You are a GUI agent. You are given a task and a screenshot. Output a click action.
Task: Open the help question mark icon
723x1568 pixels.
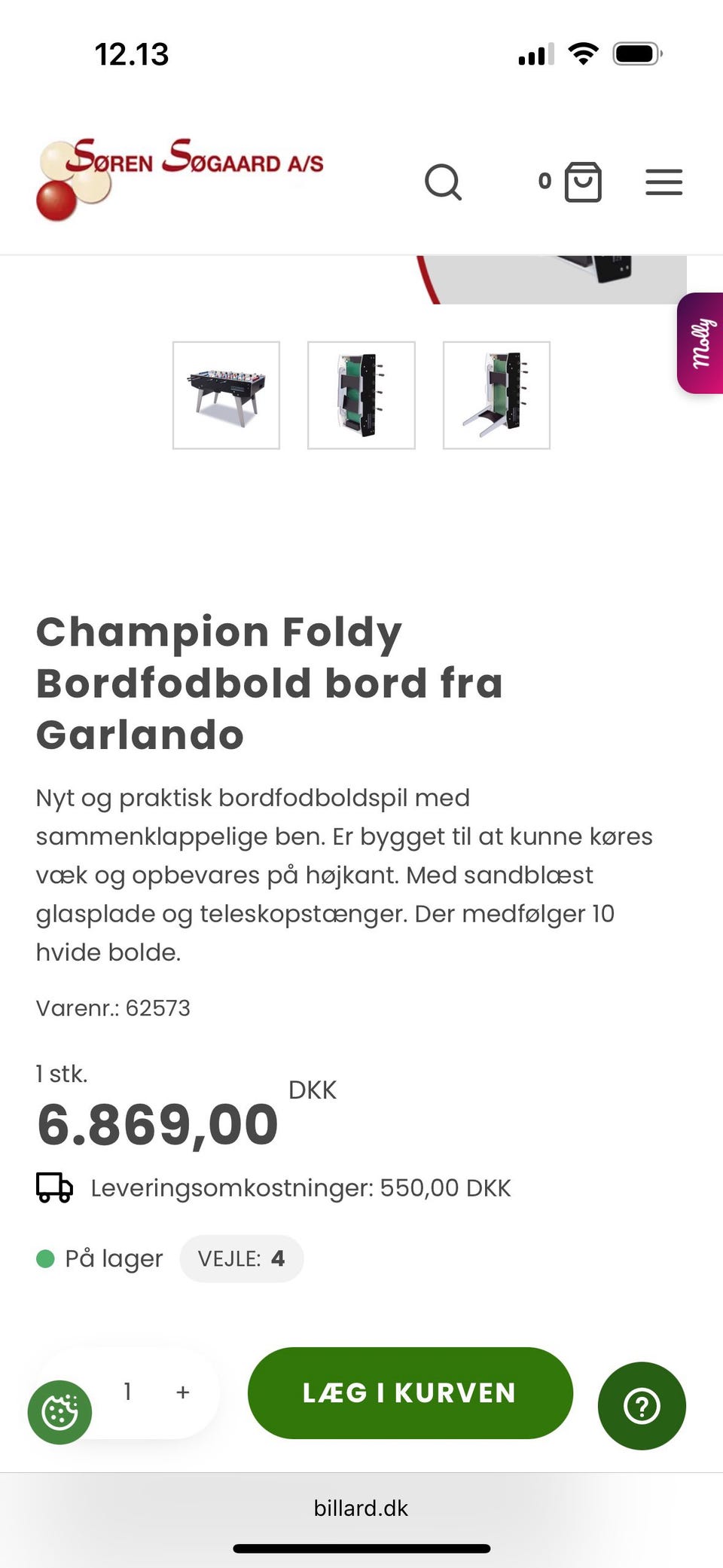(x=641, y=1405)
